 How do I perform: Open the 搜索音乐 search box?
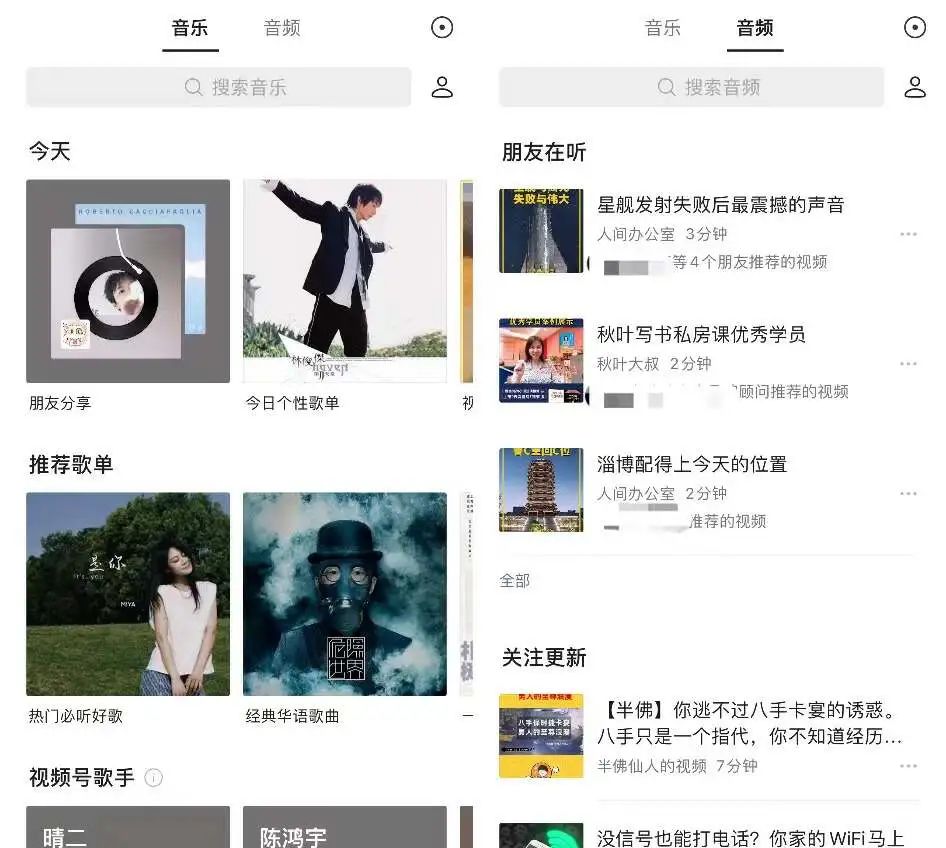pos(218,88)
